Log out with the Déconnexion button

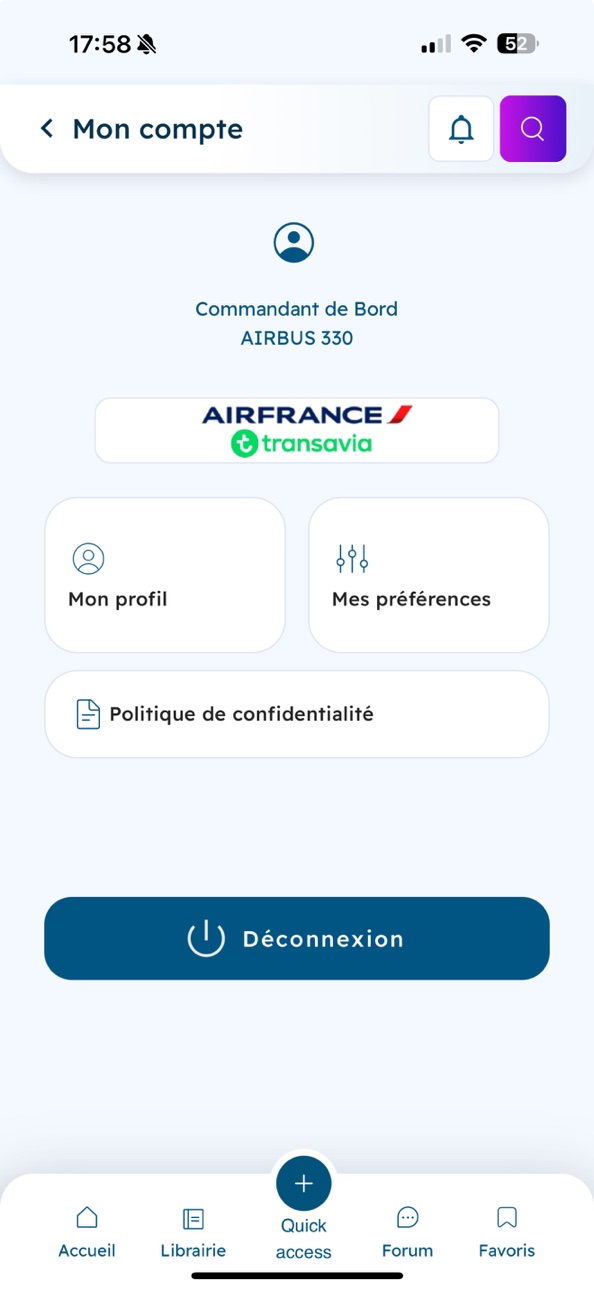click(x=297, y=938)
